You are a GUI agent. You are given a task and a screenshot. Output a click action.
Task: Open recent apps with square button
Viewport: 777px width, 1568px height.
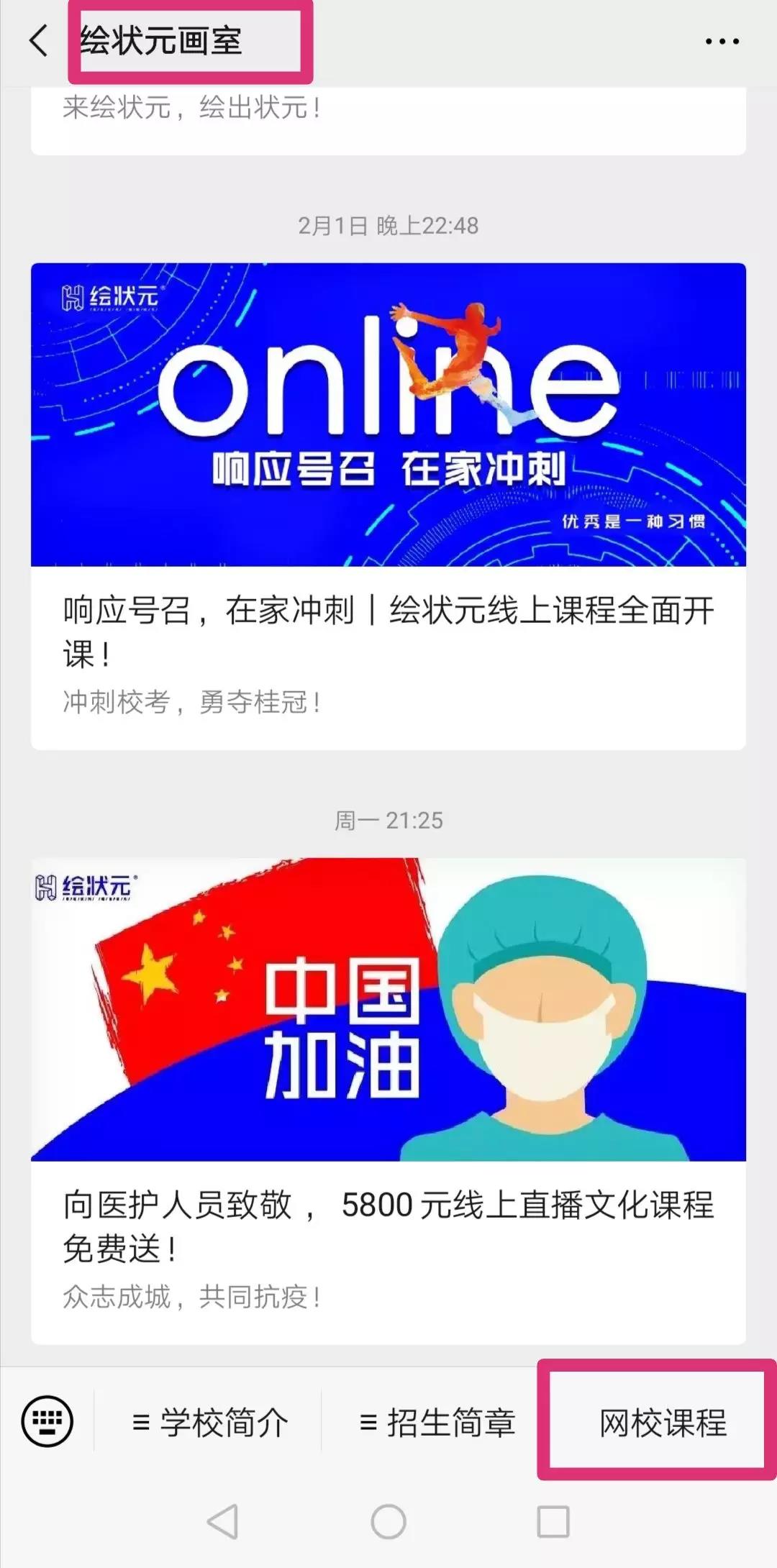coord(553,1521)
